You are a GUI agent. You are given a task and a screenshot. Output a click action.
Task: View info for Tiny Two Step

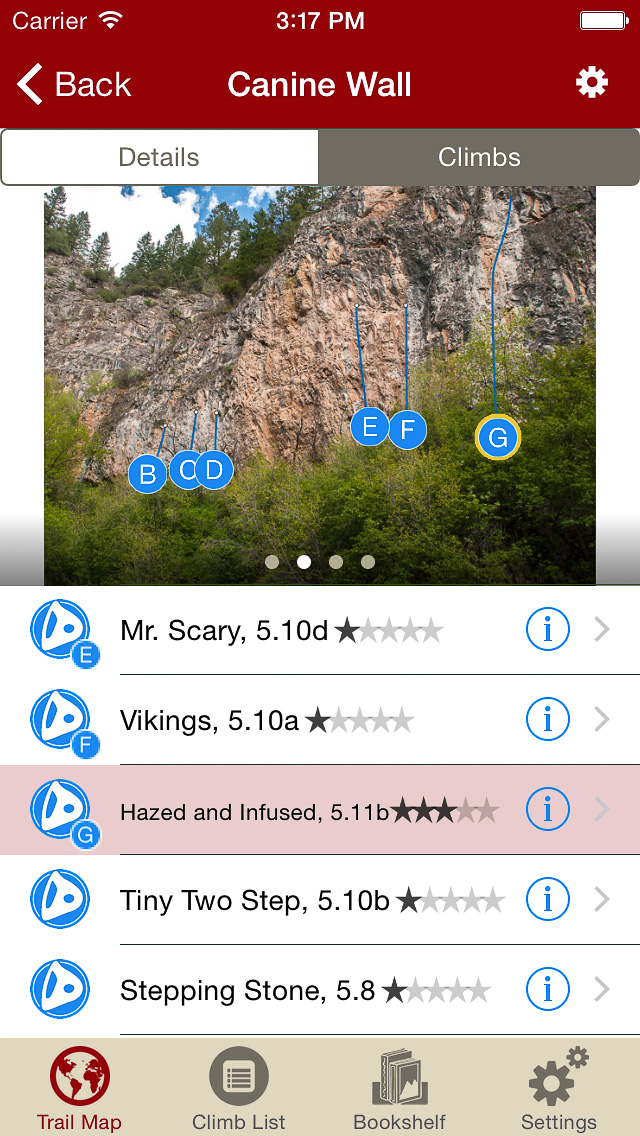[547, 900]
